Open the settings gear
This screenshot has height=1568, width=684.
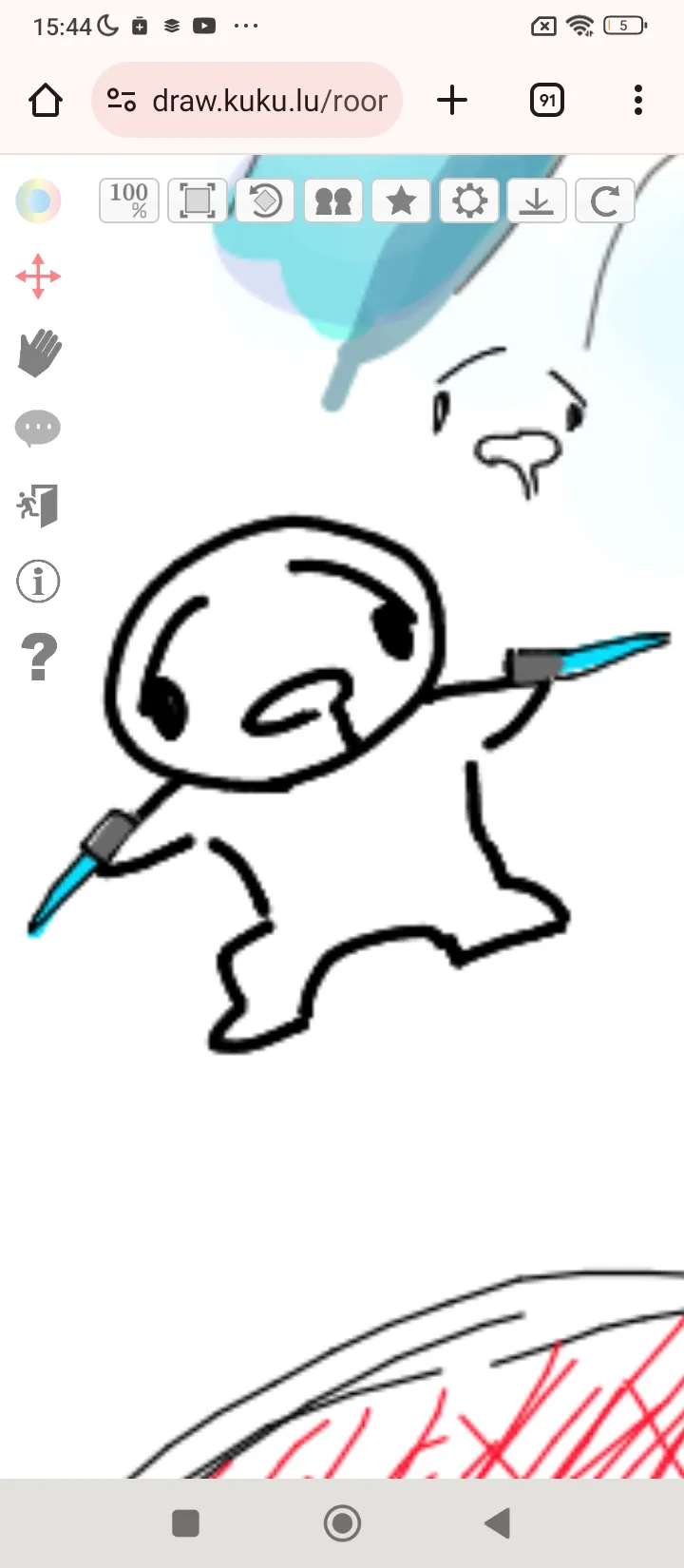pos(469,201)
